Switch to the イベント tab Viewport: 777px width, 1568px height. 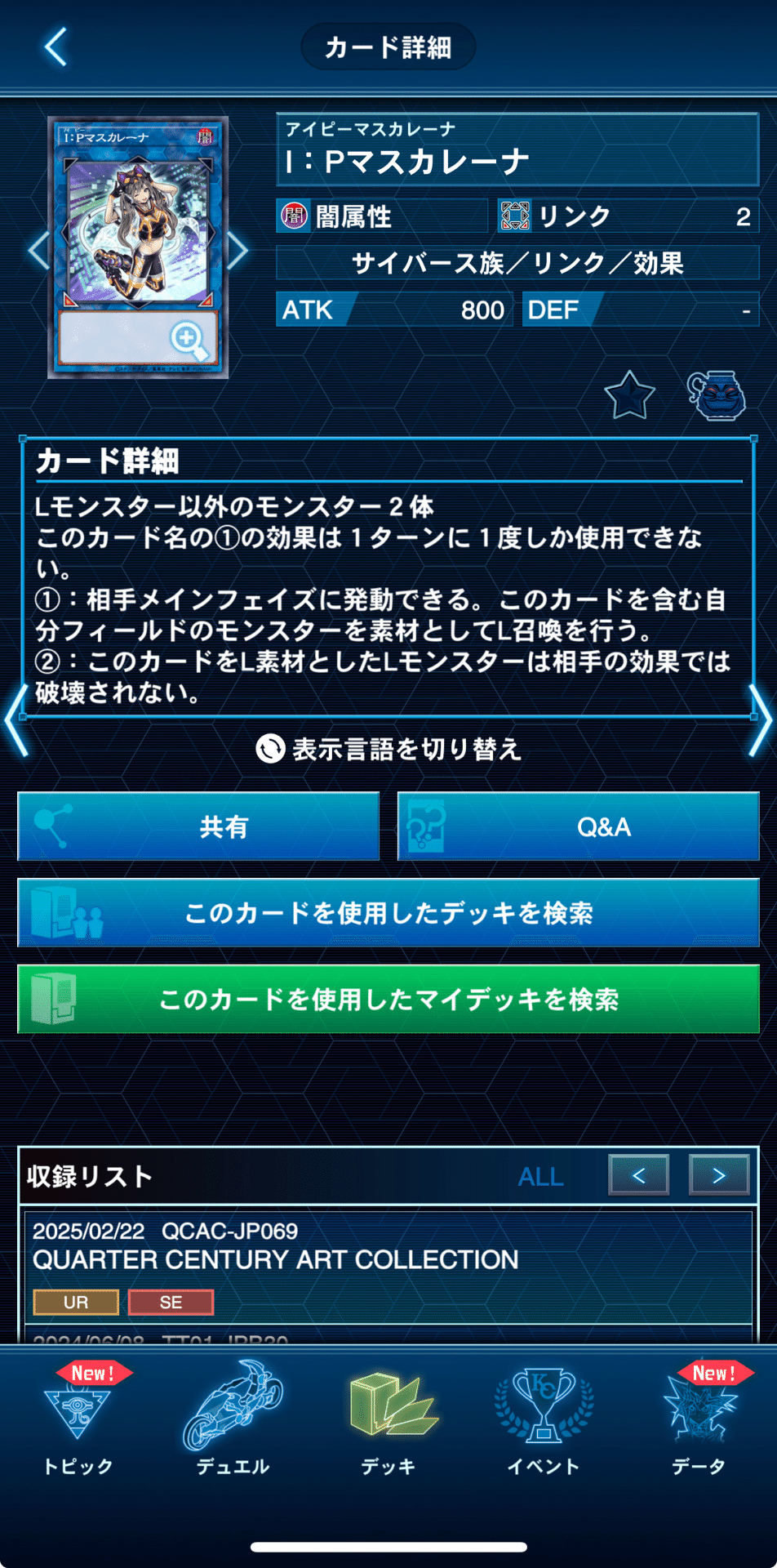click(544, 1421)
